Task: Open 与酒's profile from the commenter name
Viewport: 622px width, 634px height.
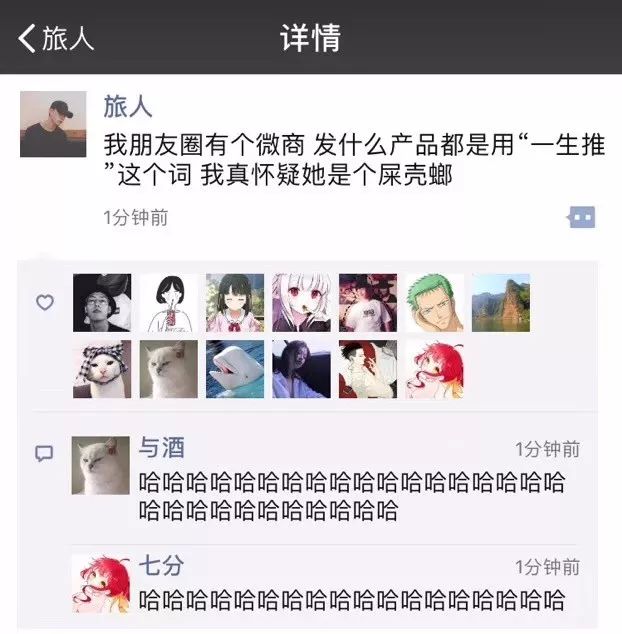Action: (x=161, y=448)
